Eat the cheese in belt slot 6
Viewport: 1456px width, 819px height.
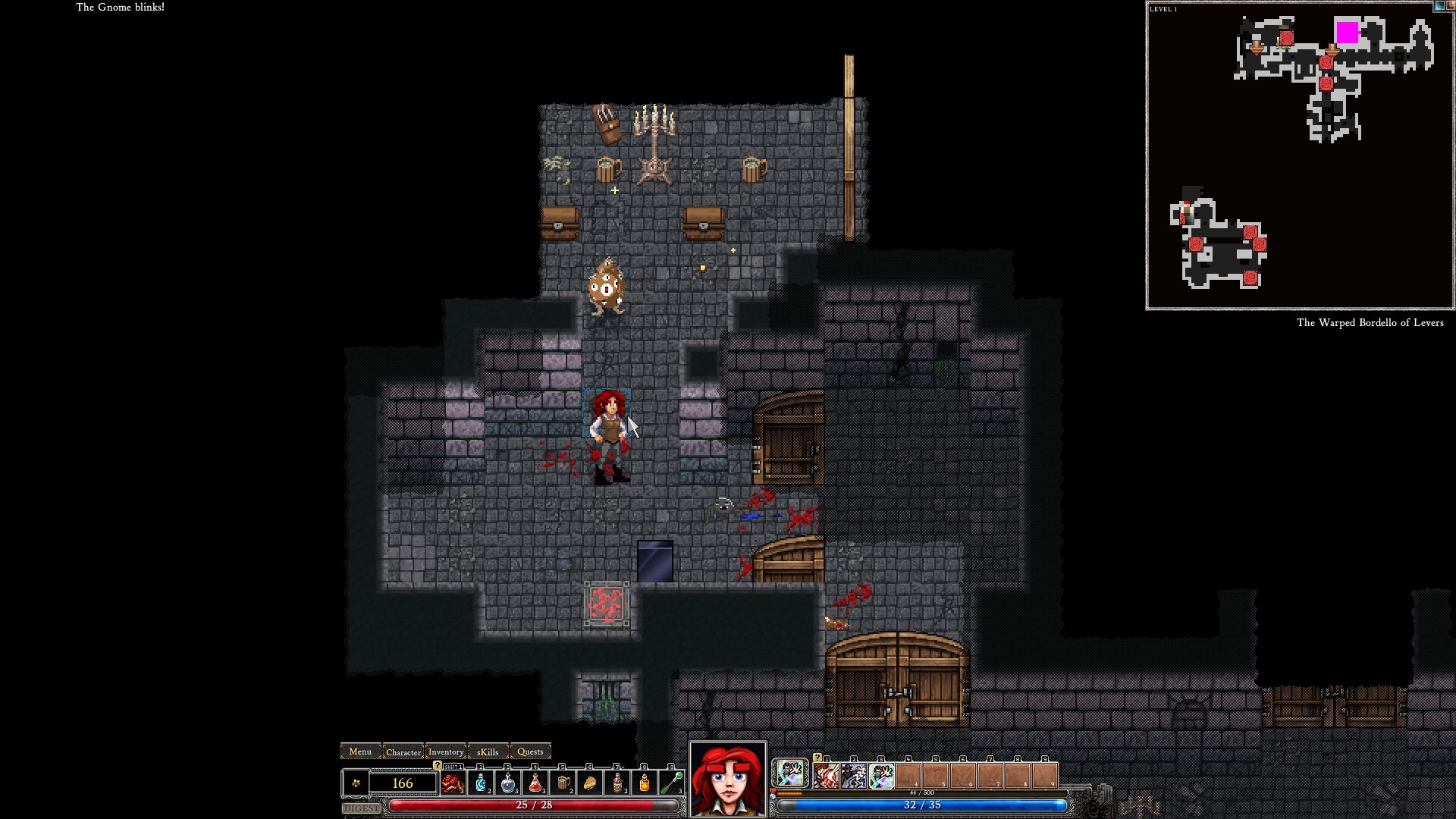[589, 783]
